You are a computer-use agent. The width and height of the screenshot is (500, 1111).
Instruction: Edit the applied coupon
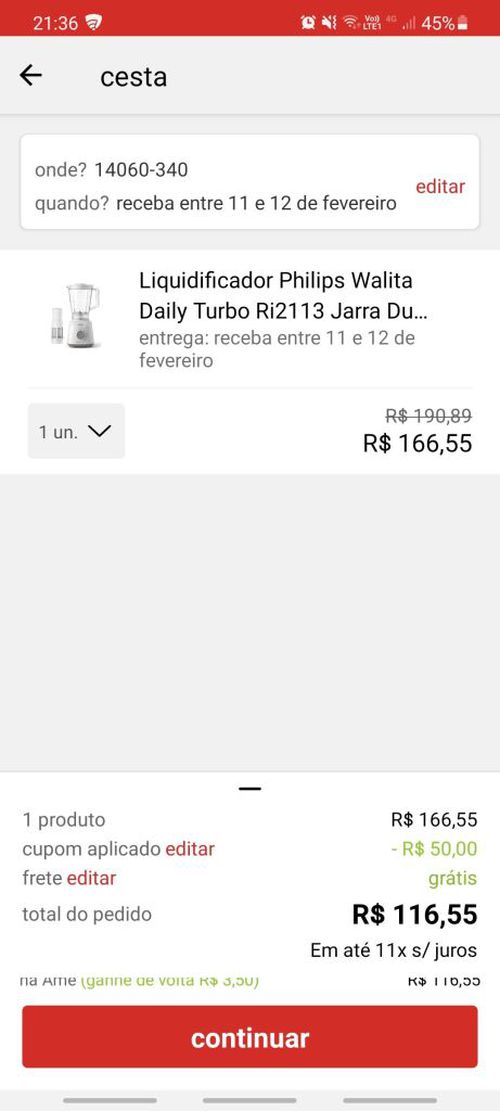(190, 849)
